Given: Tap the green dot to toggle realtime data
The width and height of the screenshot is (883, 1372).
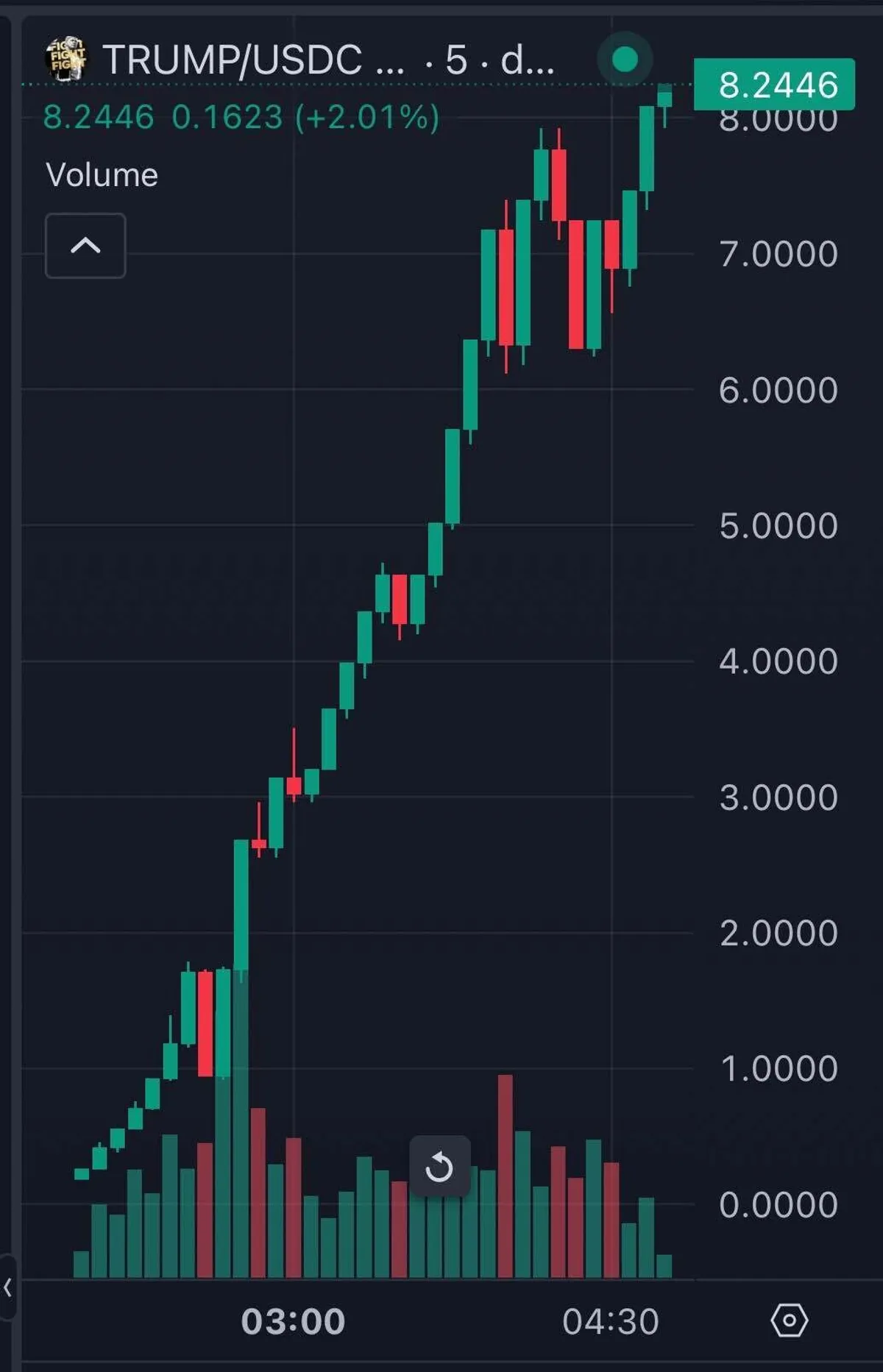Looking at the screenshot, I should (625, 60).
